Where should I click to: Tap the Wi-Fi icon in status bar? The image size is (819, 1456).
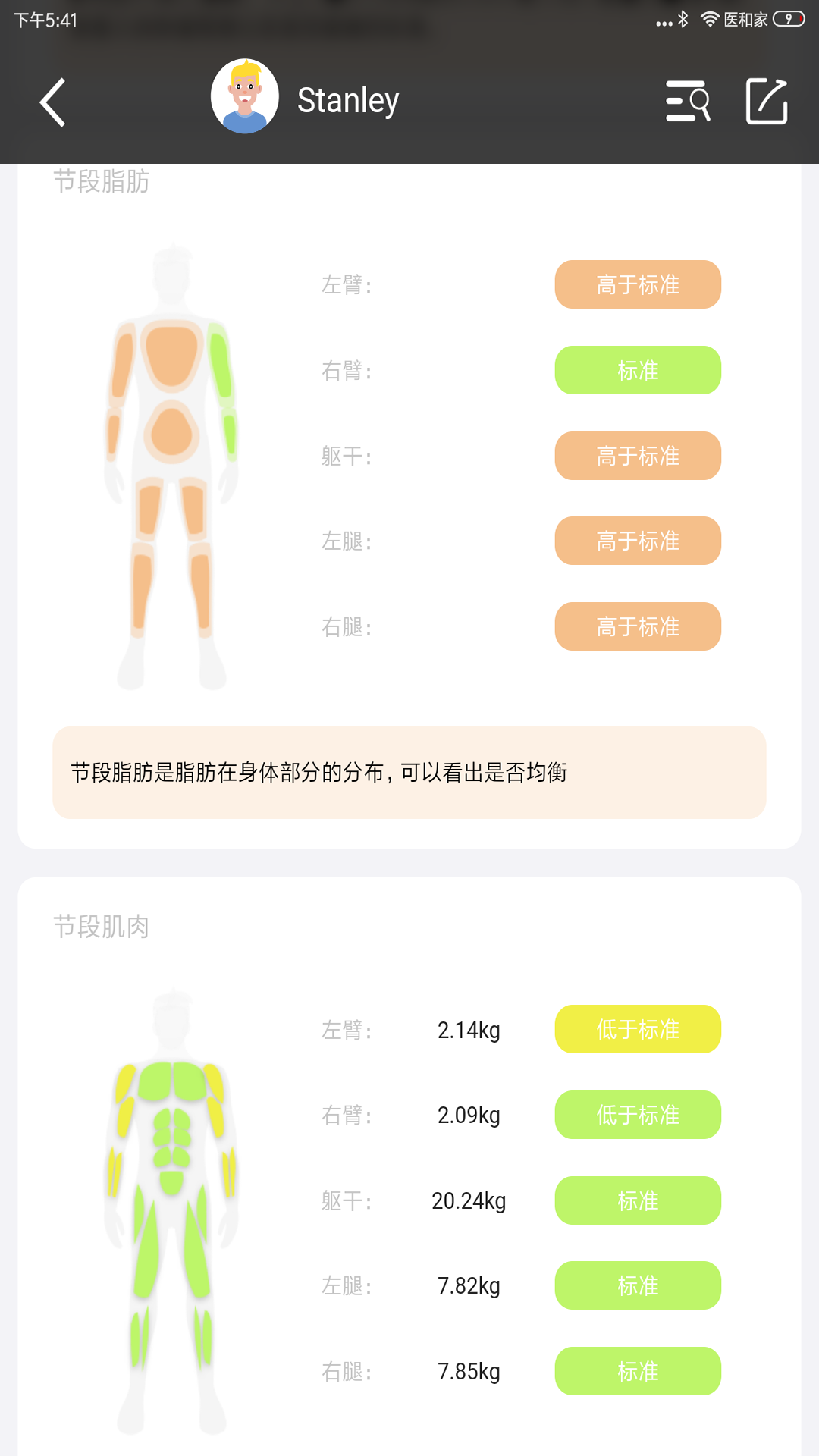pyautogui.click(x=710, y=18)
